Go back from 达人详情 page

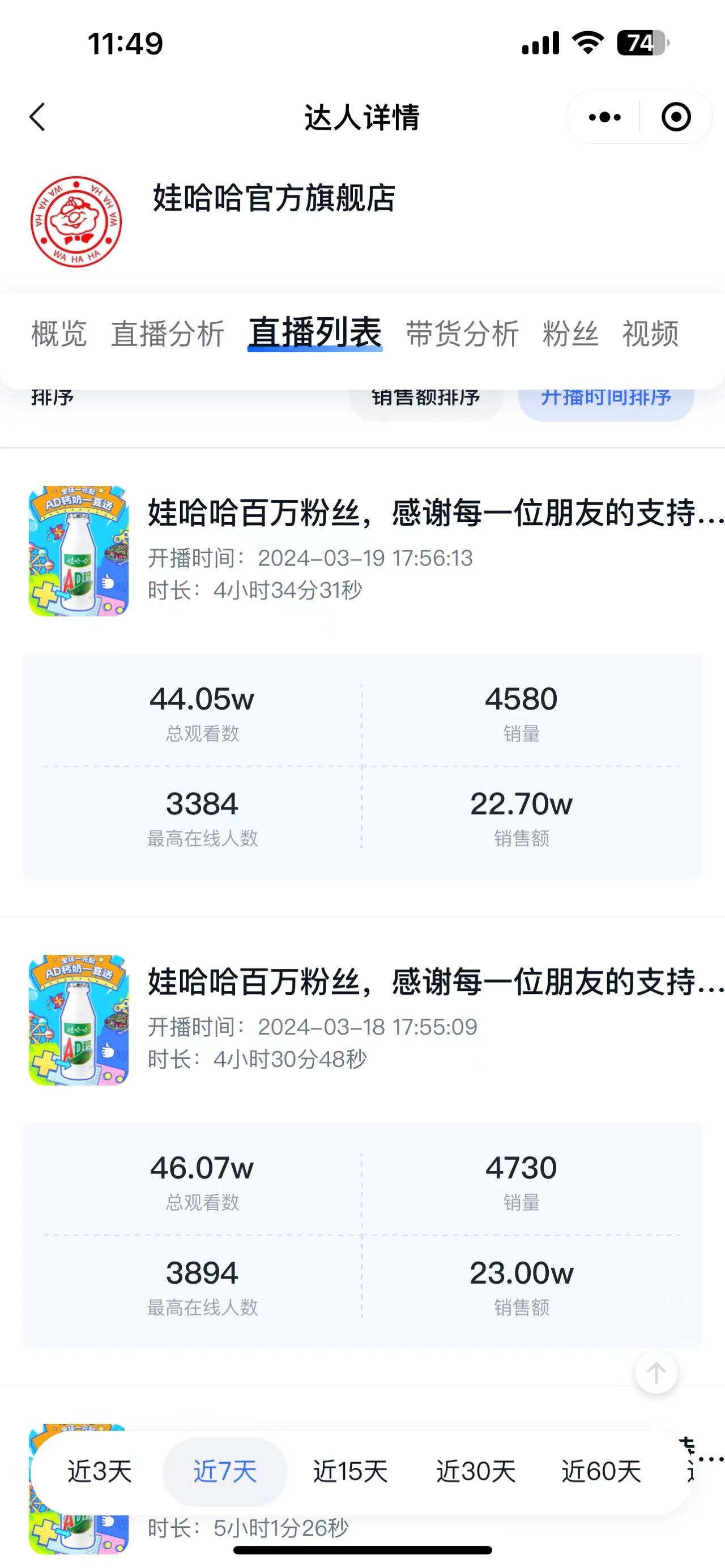point(38,117)
